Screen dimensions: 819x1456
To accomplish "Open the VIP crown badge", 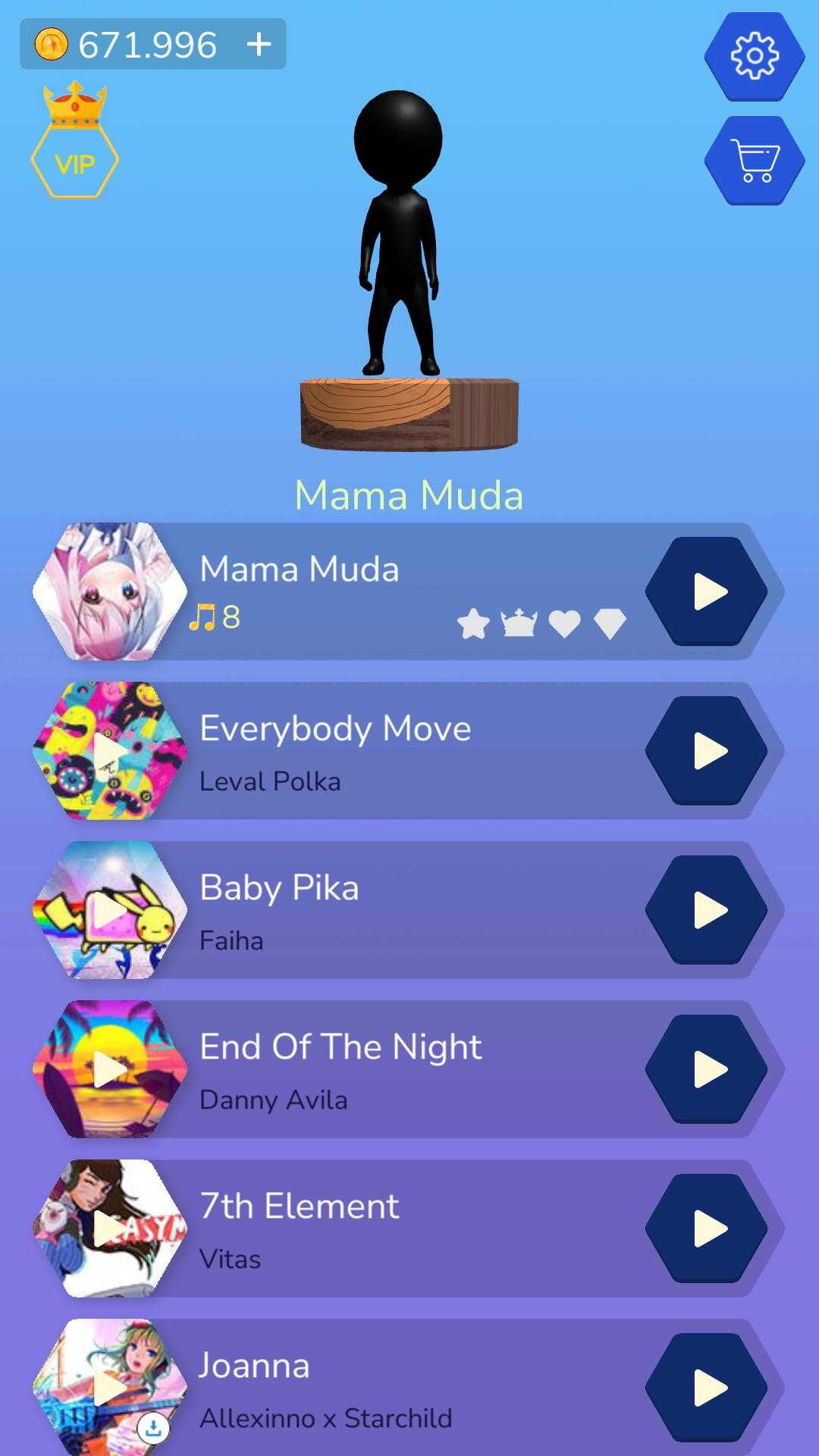I will pos(74,146).
